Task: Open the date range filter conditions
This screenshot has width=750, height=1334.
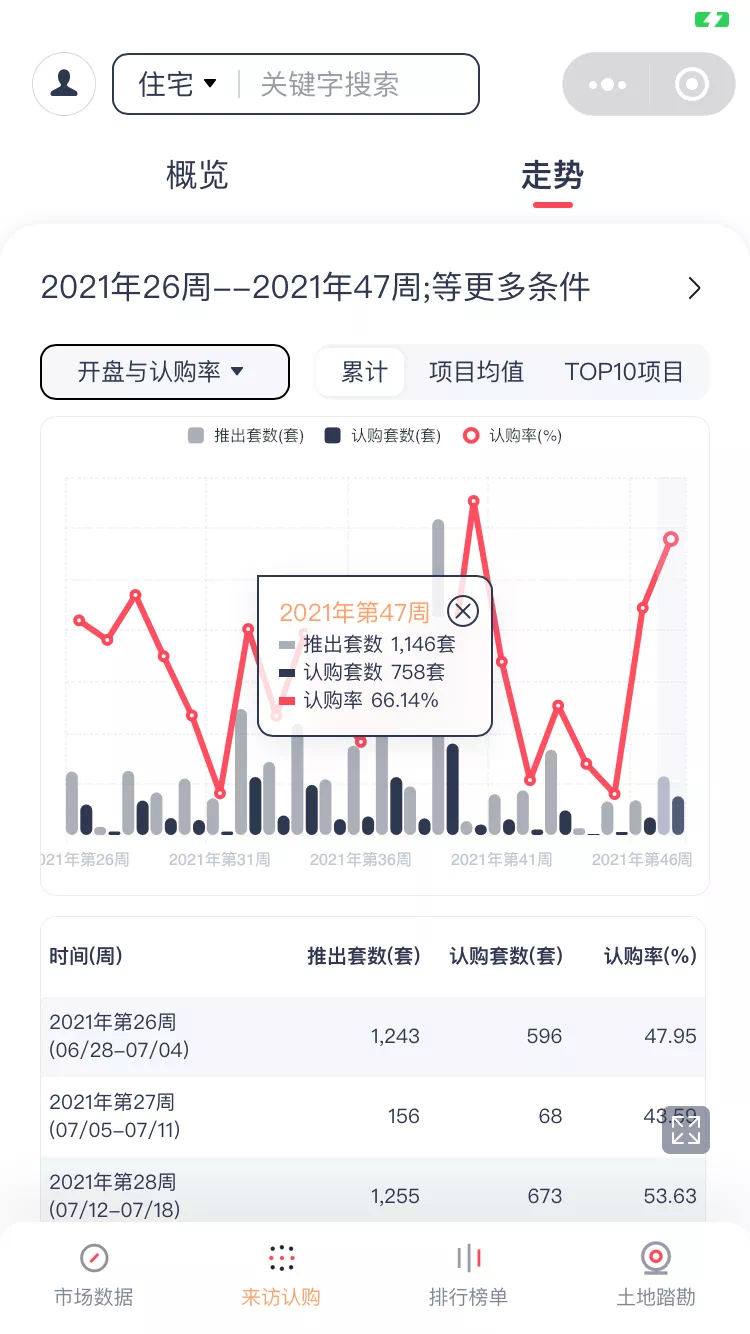Action: pos(694,289)
